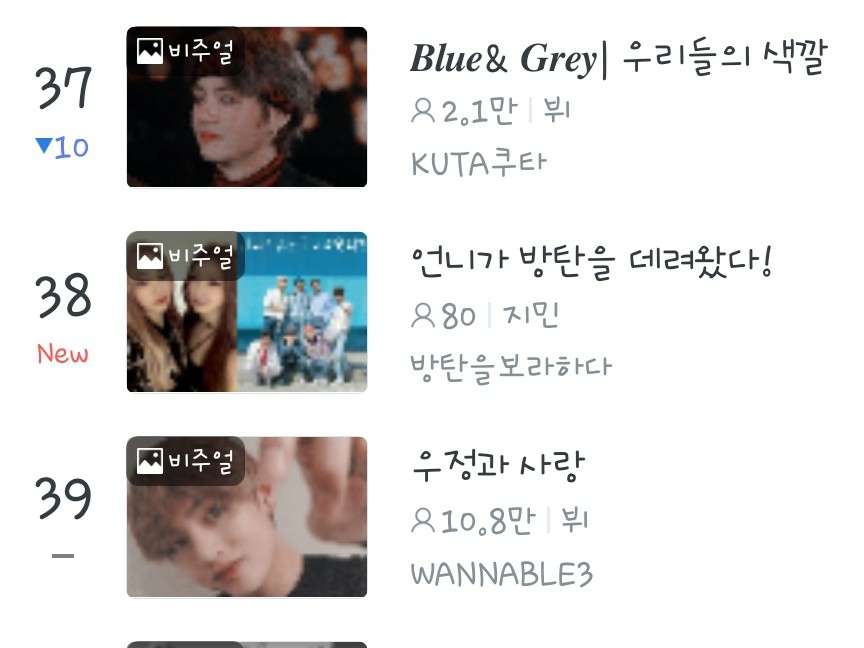The height and width of the screenshot is (648, 864).
Task: Open the story "언니가 방탄을 데려왔다!"
Action: [x=592, y=263]
